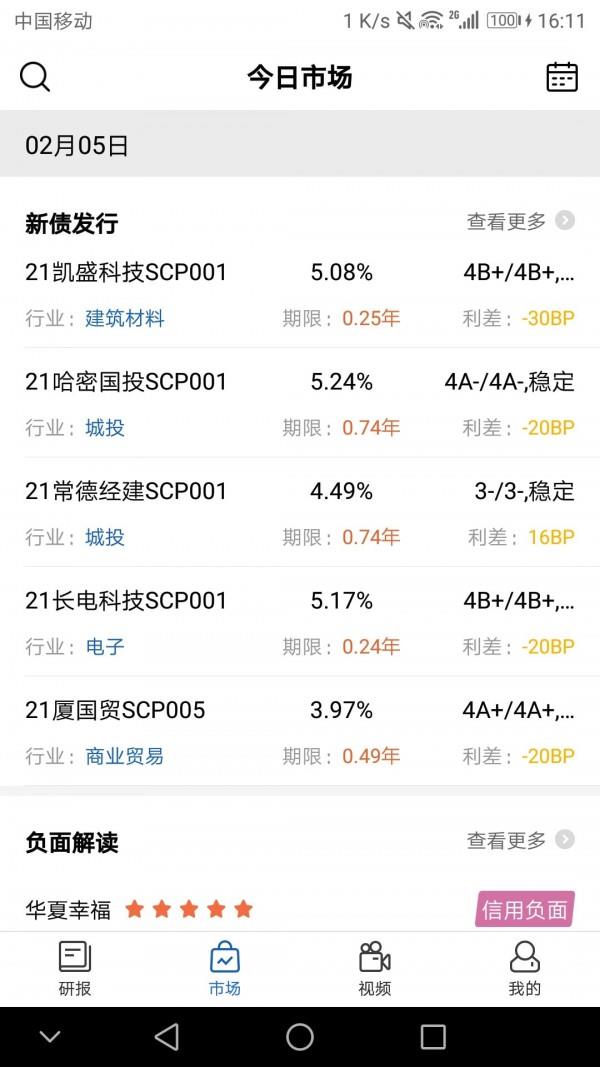600x1067 pixels.
Task: View more under 负面解读
Action: point(520,840)
